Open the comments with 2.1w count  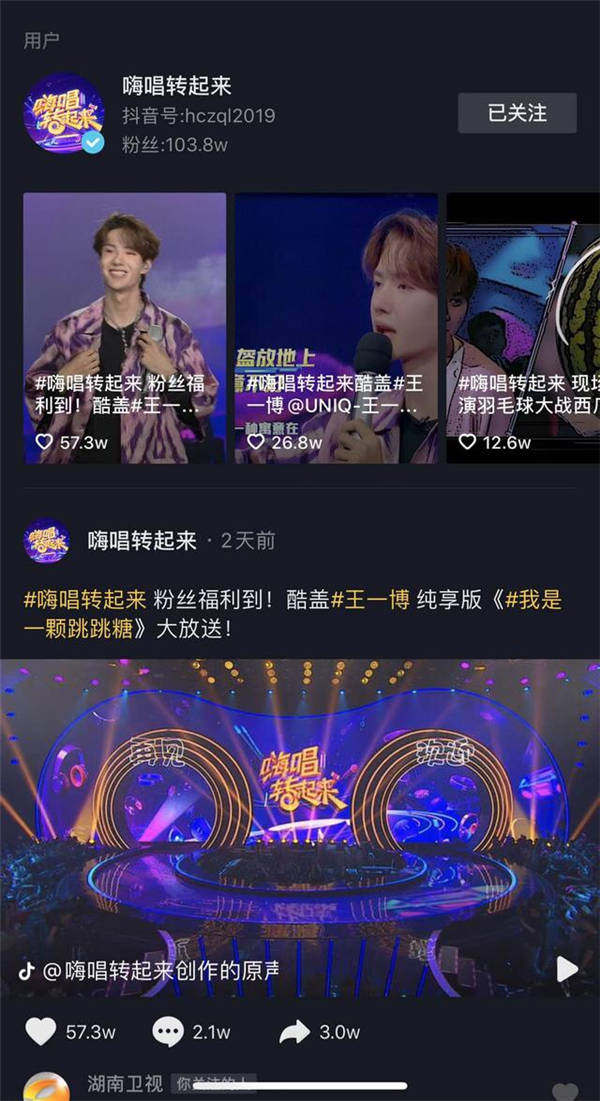pos(168,1031)
